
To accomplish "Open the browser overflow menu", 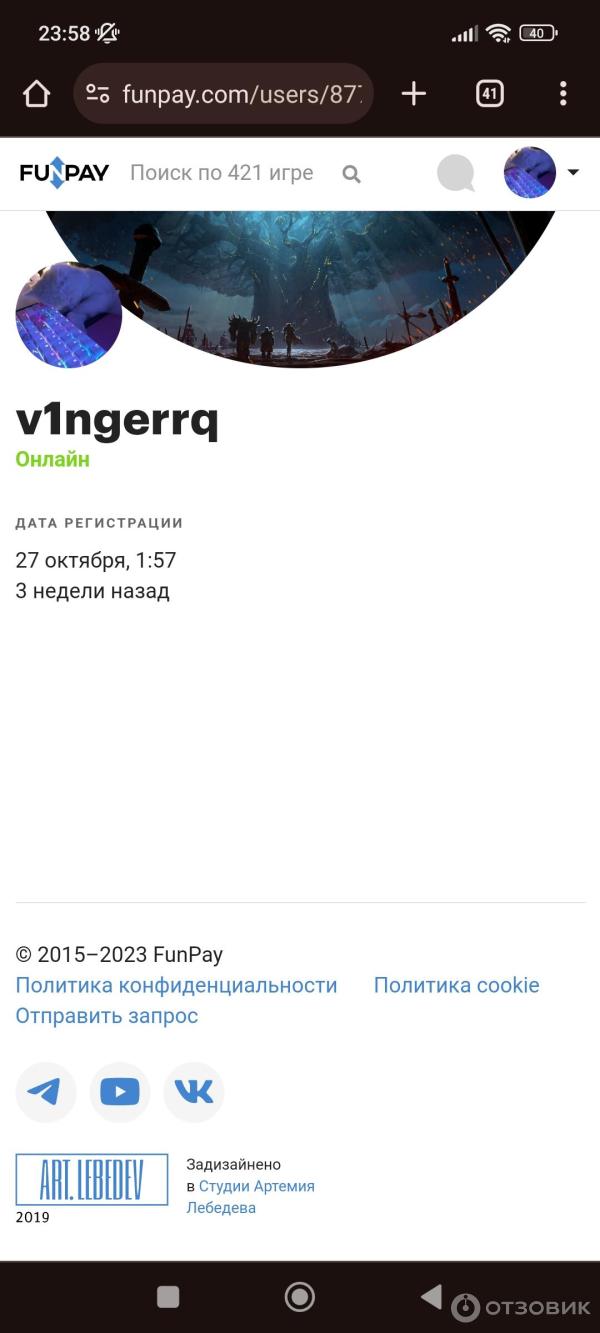I will 563,94.
